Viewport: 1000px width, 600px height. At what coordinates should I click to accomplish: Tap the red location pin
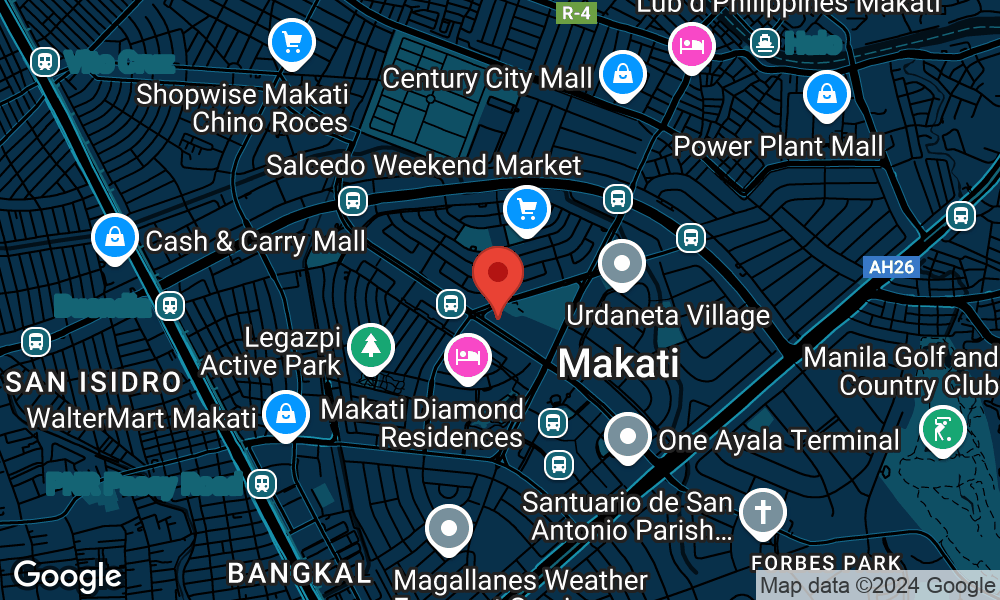(497, 274)
